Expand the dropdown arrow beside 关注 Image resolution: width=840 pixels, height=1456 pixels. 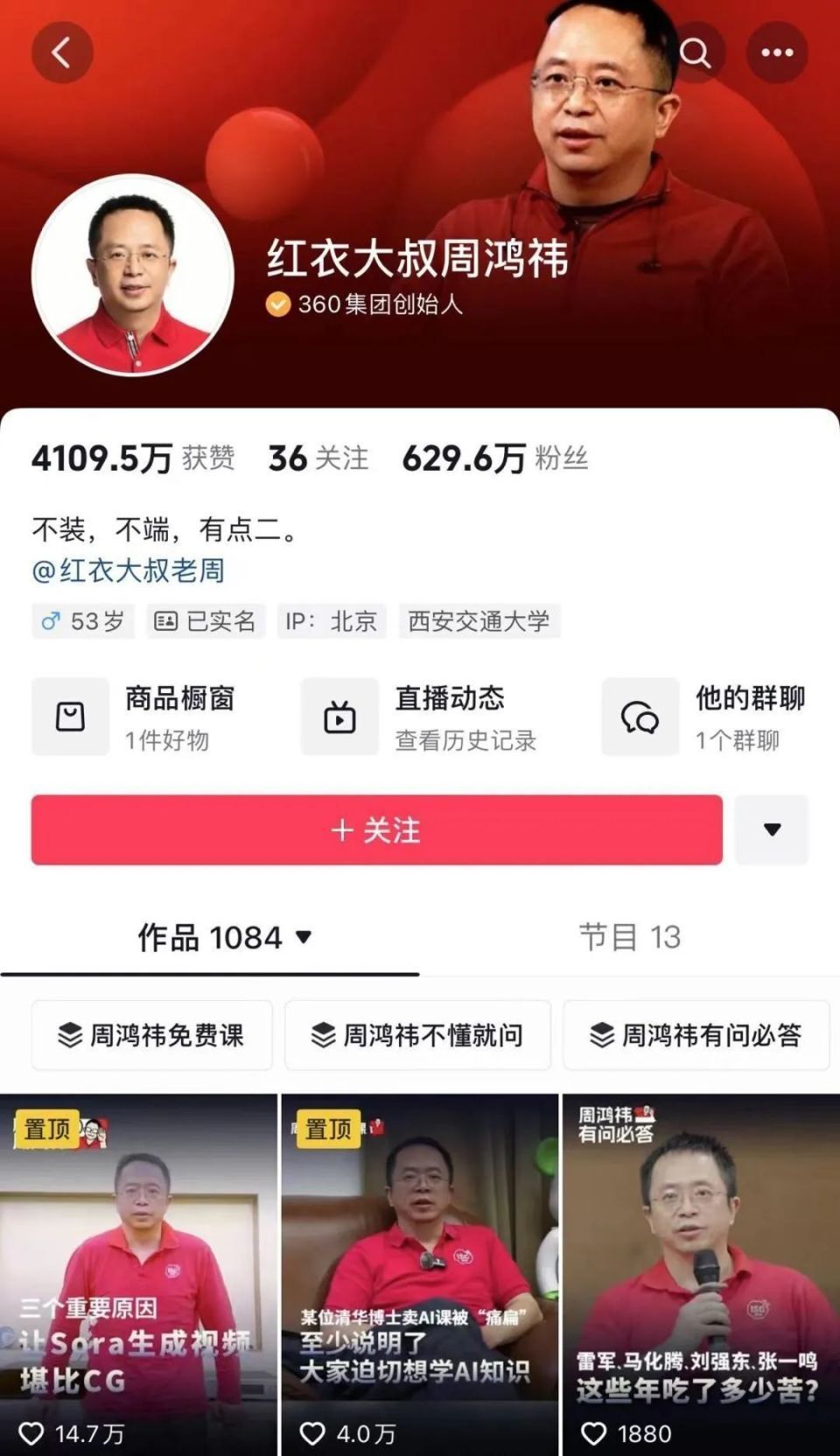pyautogui.click(x=772, y=829)
